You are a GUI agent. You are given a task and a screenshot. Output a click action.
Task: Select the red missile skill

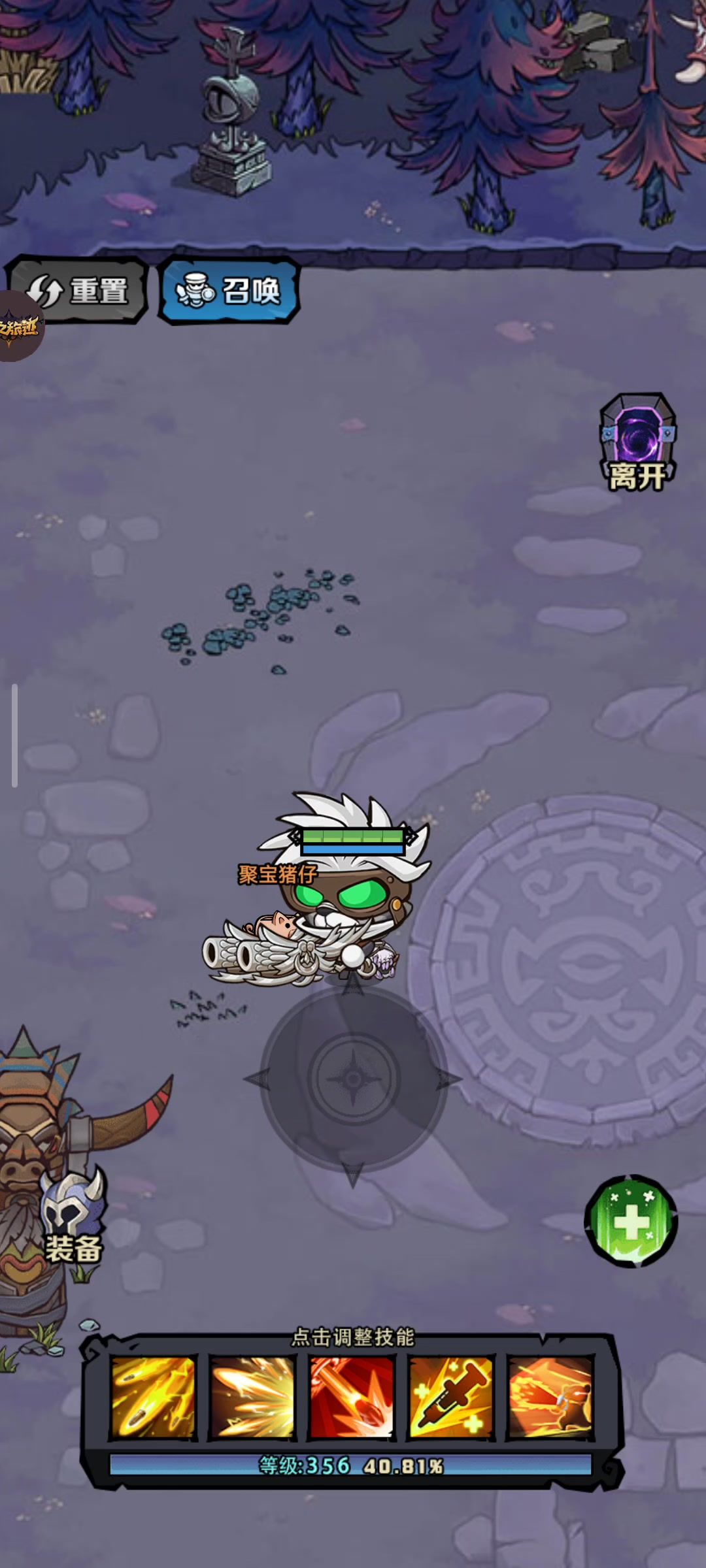(x=352, y=1398)
